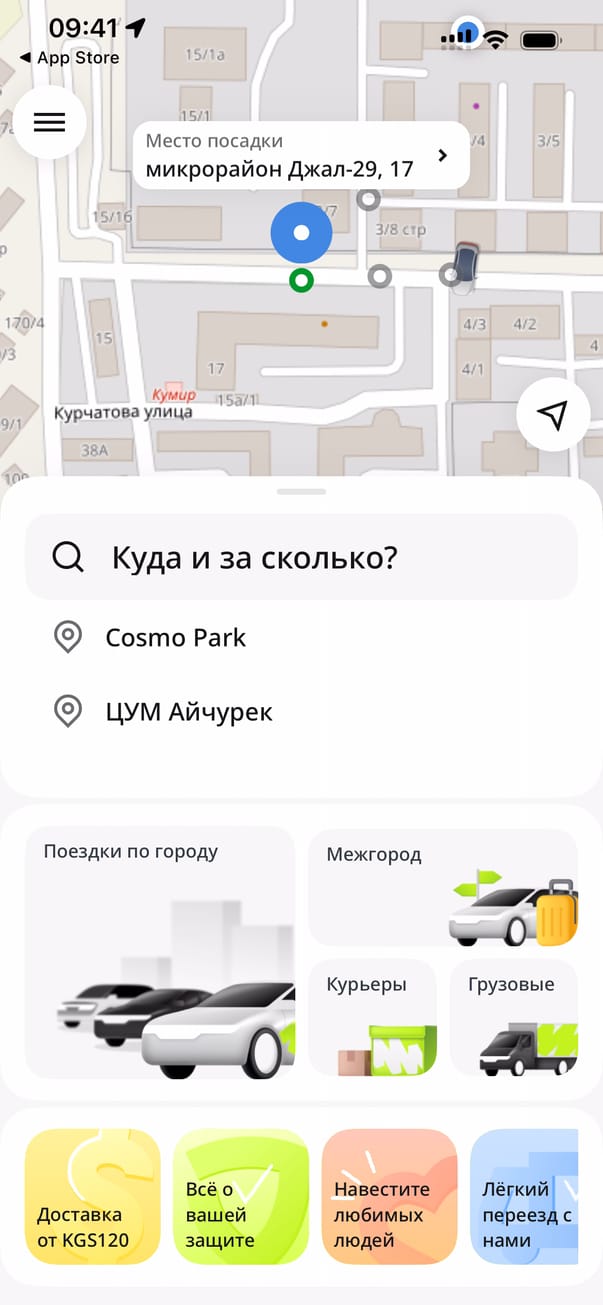This screenshot has height=1305, width=603.
Task: Select Cosmo Park as destination
Action: [175, 637]
